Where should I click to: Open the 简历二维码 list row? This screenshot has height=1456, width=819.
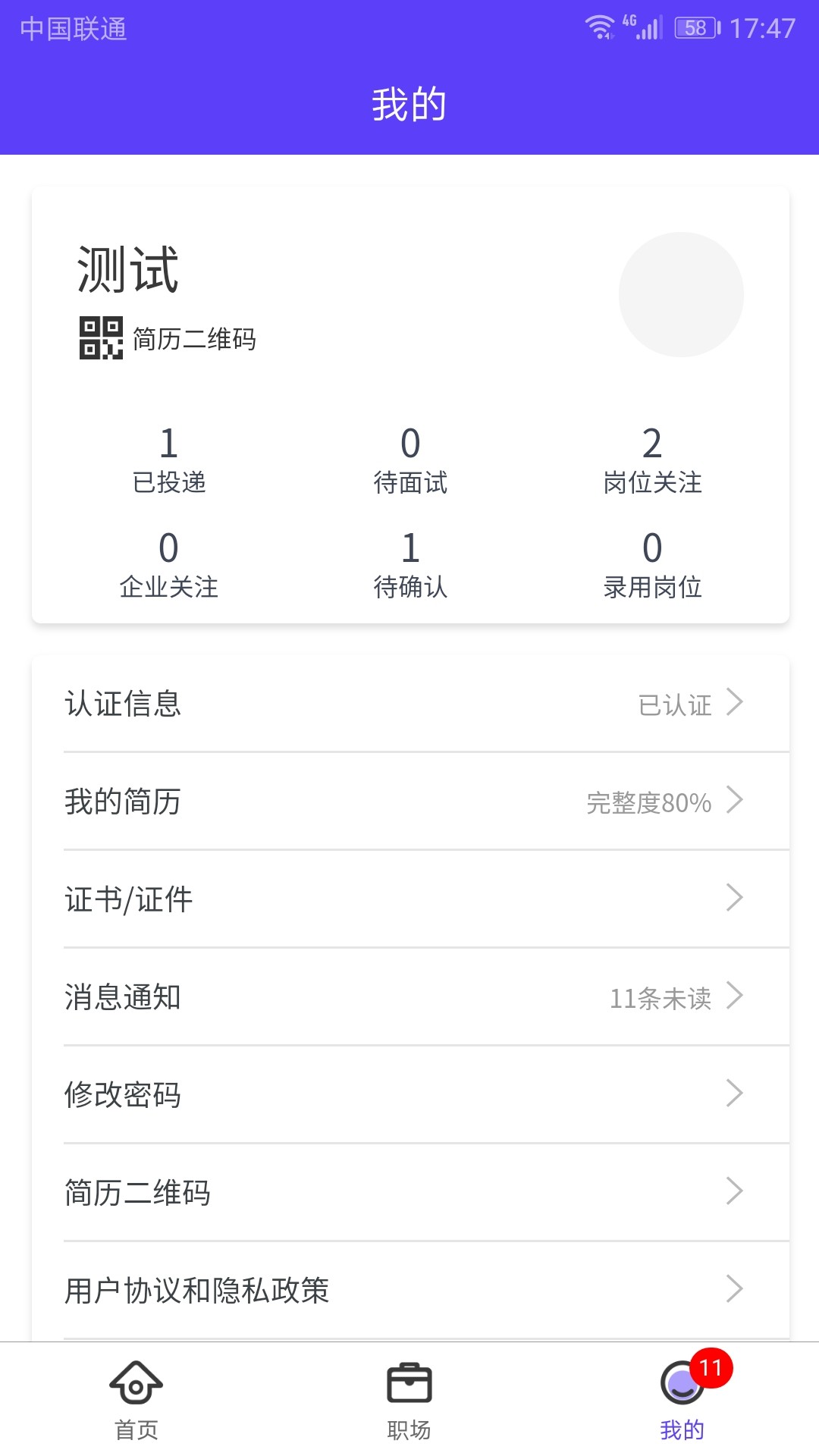(x=410, y=1192)
